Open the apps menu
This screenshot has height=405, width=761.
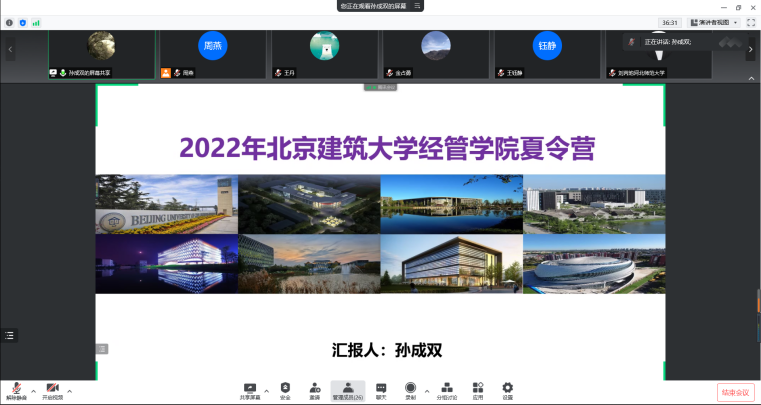click(x=478, y=390)
